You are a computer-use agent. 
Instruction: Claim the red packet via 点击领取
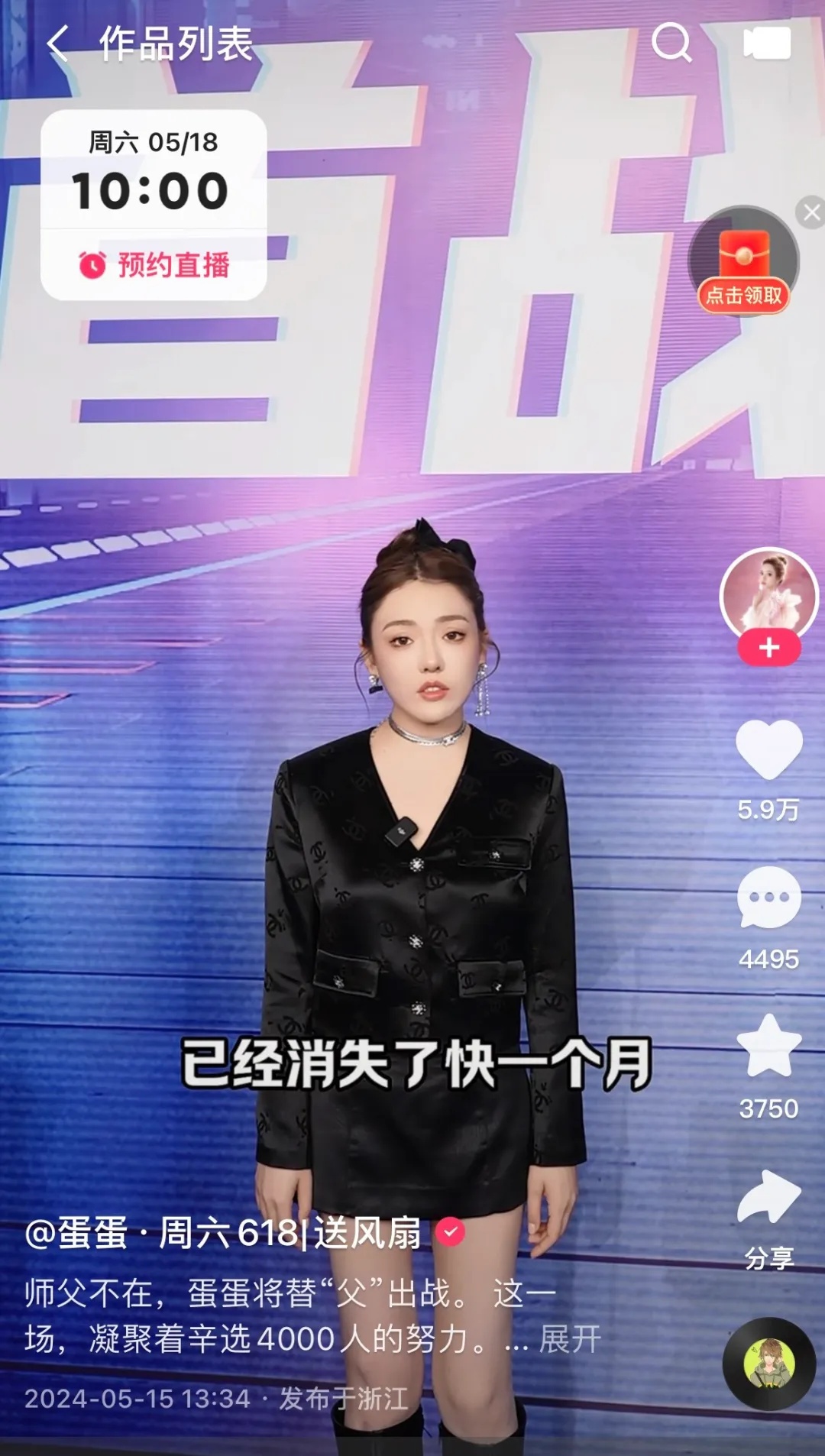point(743,295)
